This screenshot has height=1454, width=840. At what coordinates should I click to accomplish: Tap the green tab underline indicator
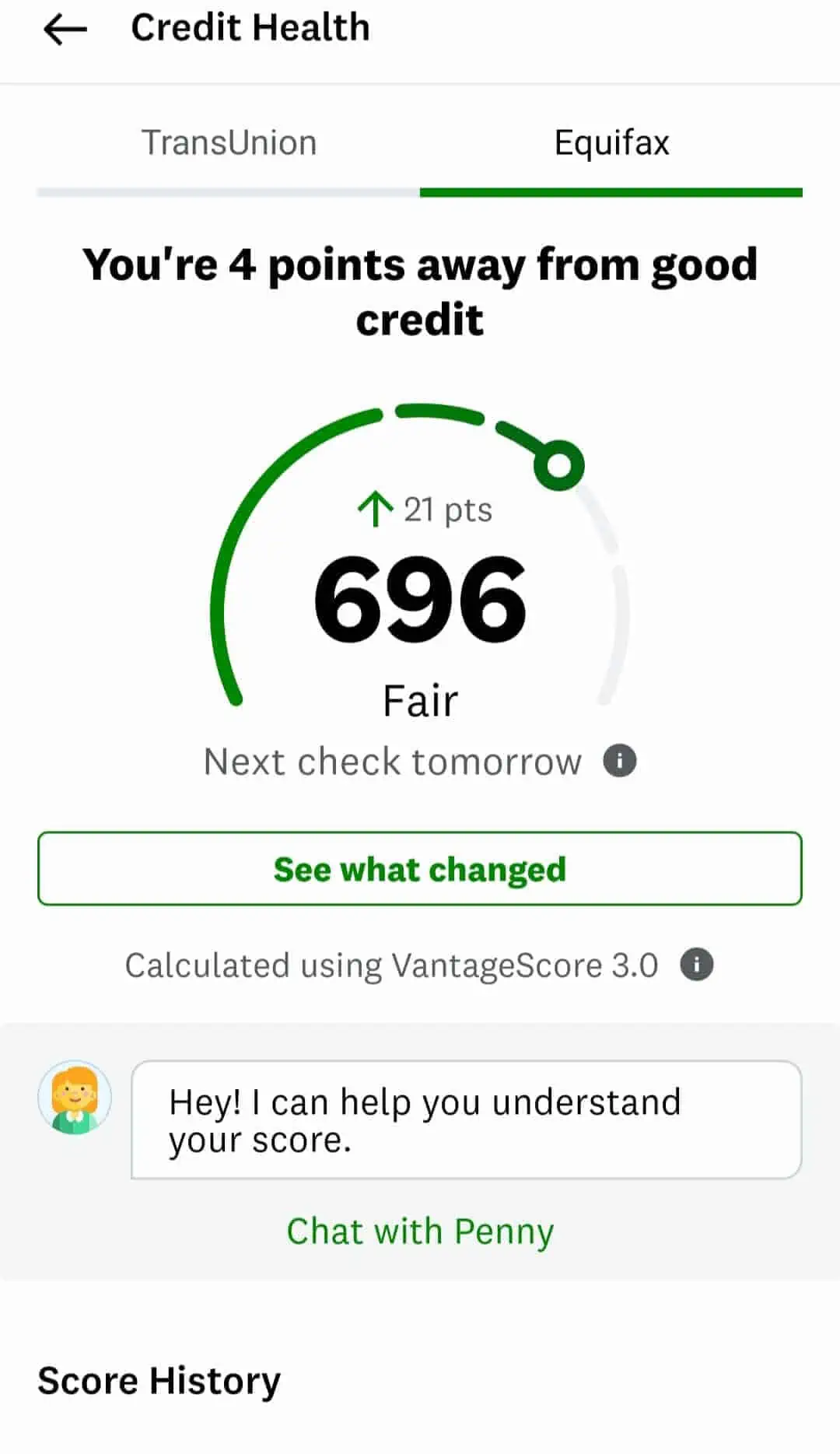pos(610,191)
